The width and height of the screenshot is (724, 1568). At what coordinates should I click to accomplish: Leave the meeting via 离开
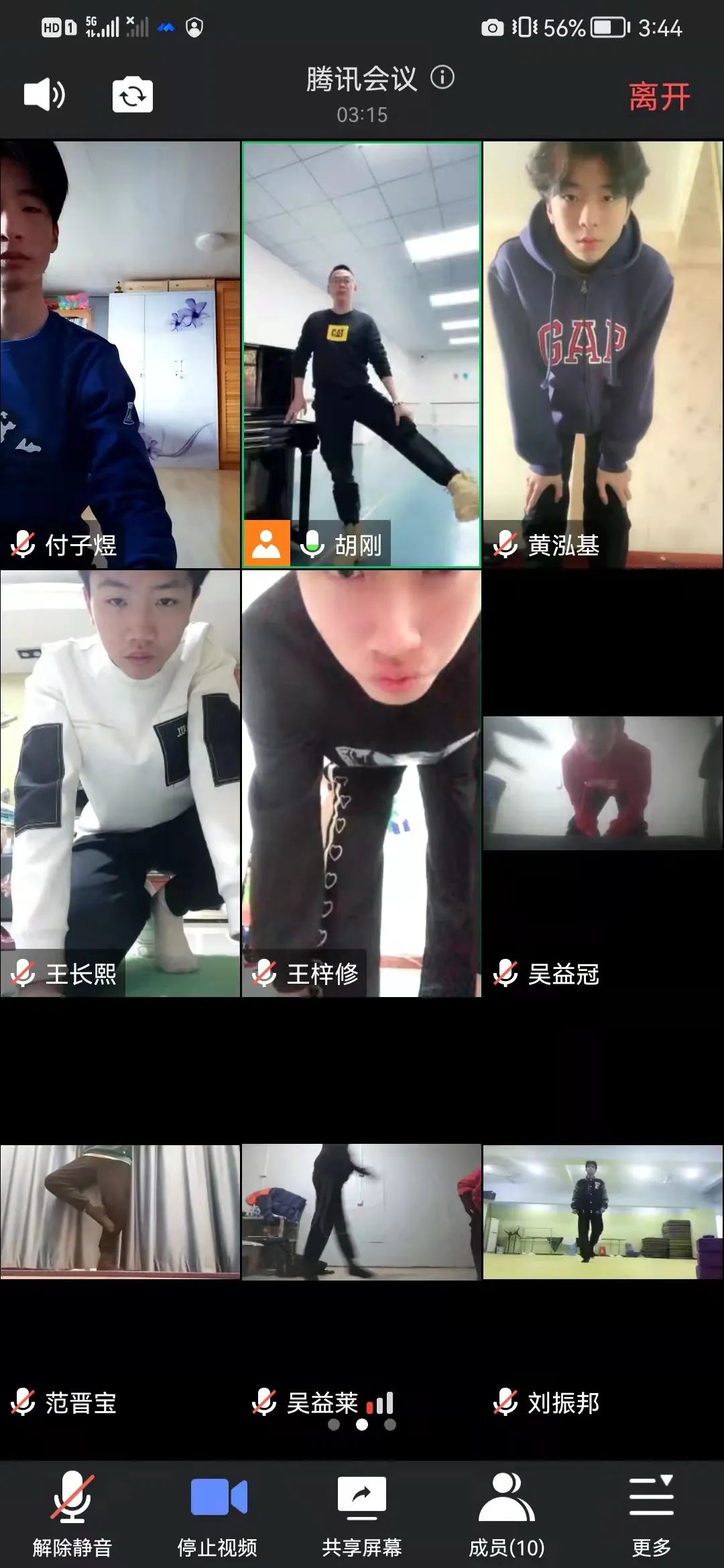[x=659, y=96]
